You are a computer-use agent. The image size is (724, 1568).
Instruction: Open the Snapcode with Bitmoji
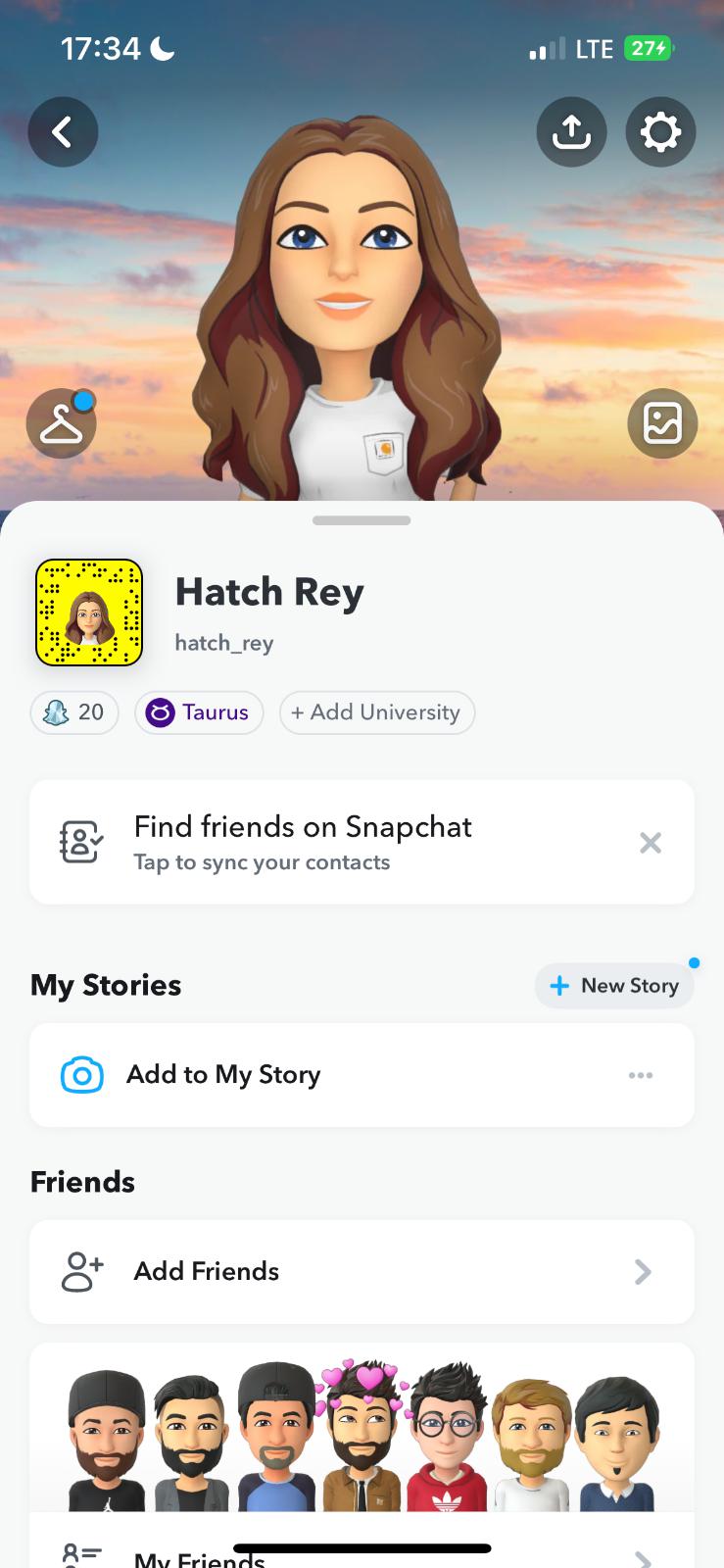(89, 612)
